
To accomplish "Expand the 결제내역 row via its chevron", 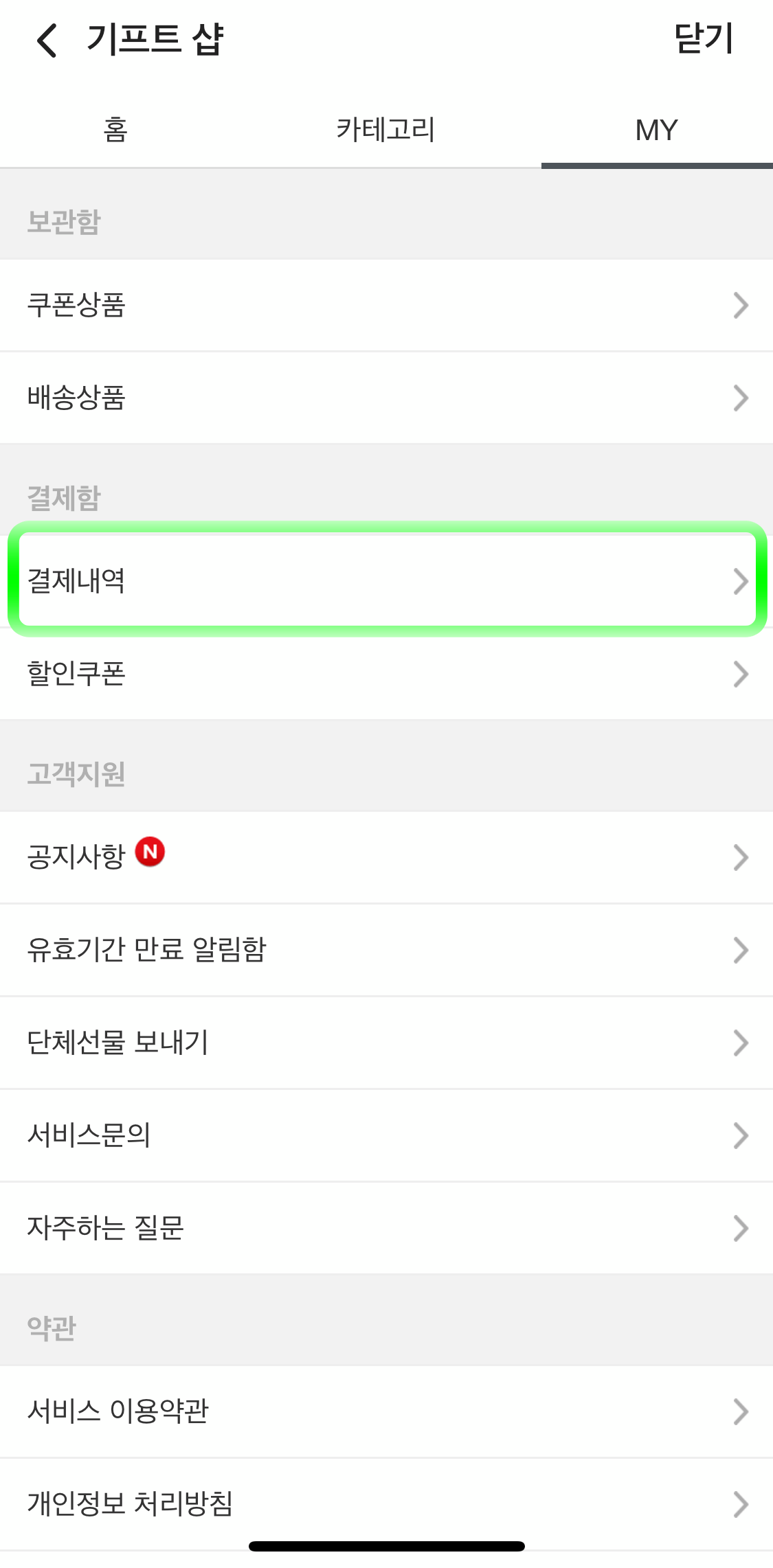I will point(741,581).
